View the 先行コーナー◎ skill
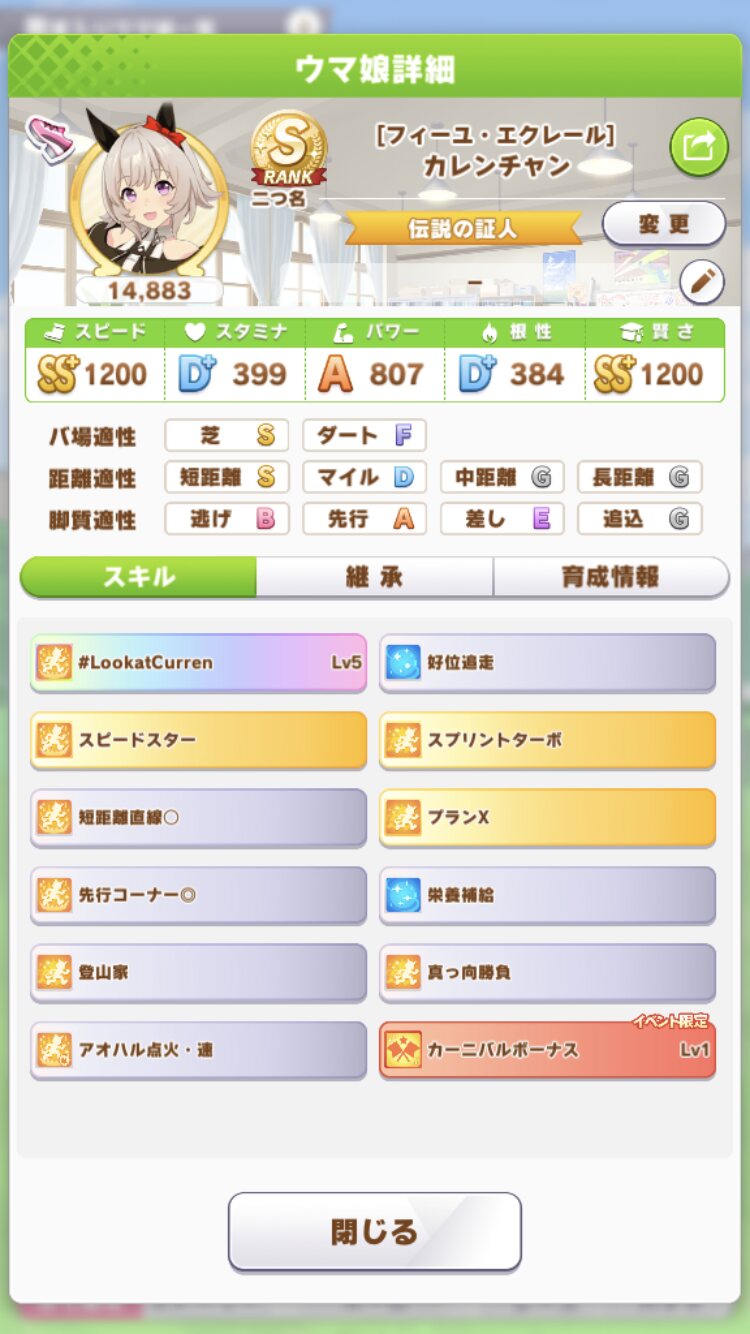Screen dimensions: 750x1334 (198, 895)
